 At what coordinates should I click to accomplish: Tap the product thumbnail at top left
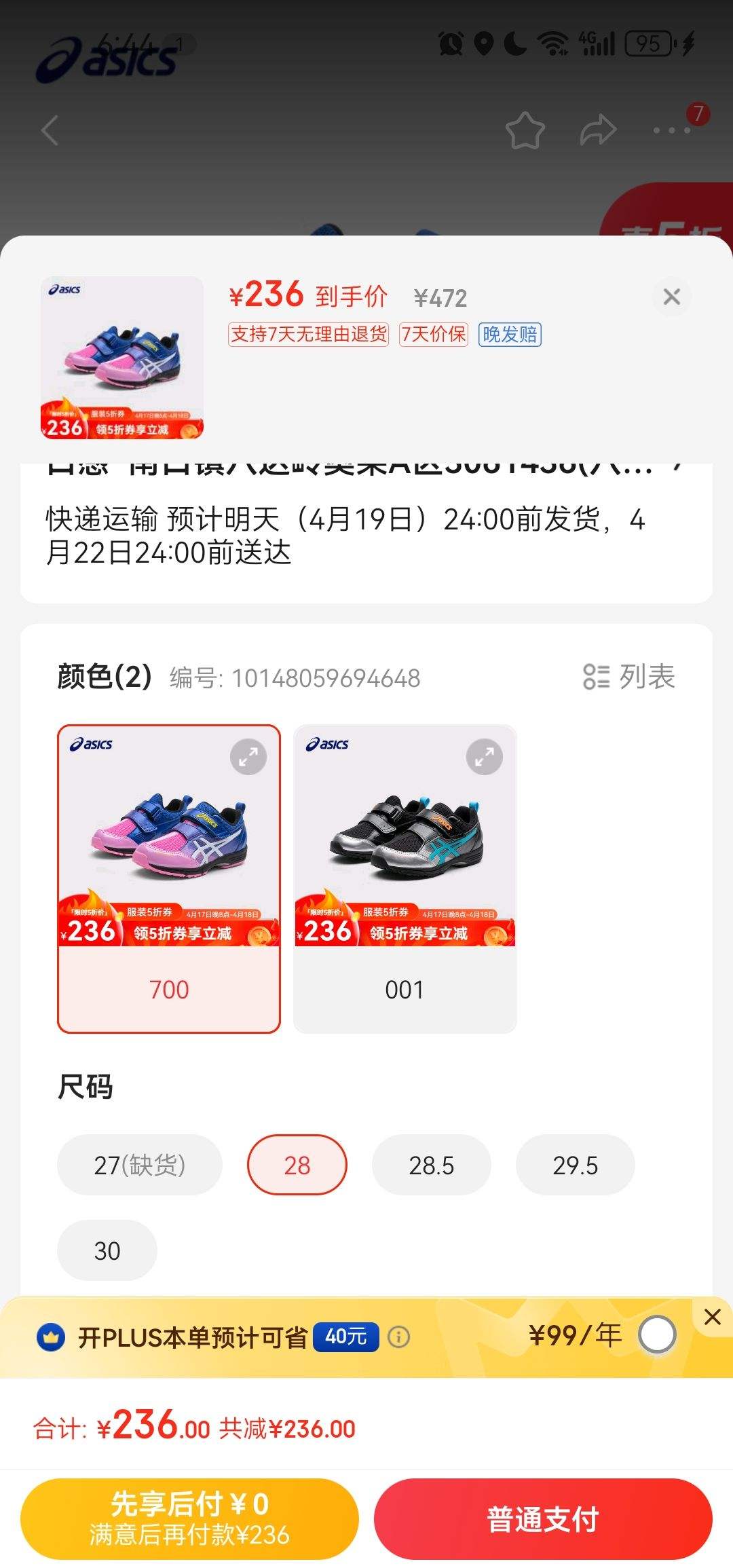(x=124, y=353)
